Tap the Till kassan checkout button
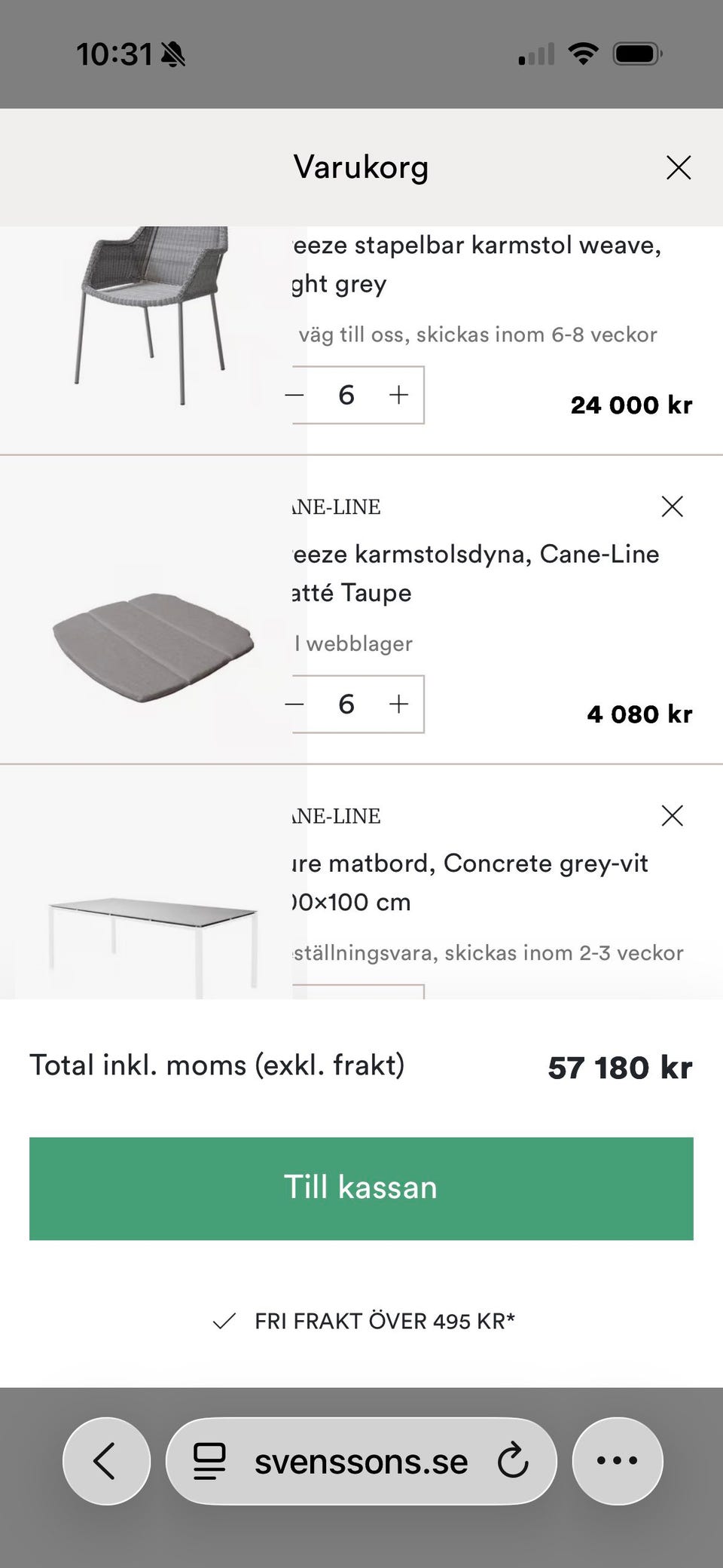This screenshot has height=1568, width=723. (360, 1187)
